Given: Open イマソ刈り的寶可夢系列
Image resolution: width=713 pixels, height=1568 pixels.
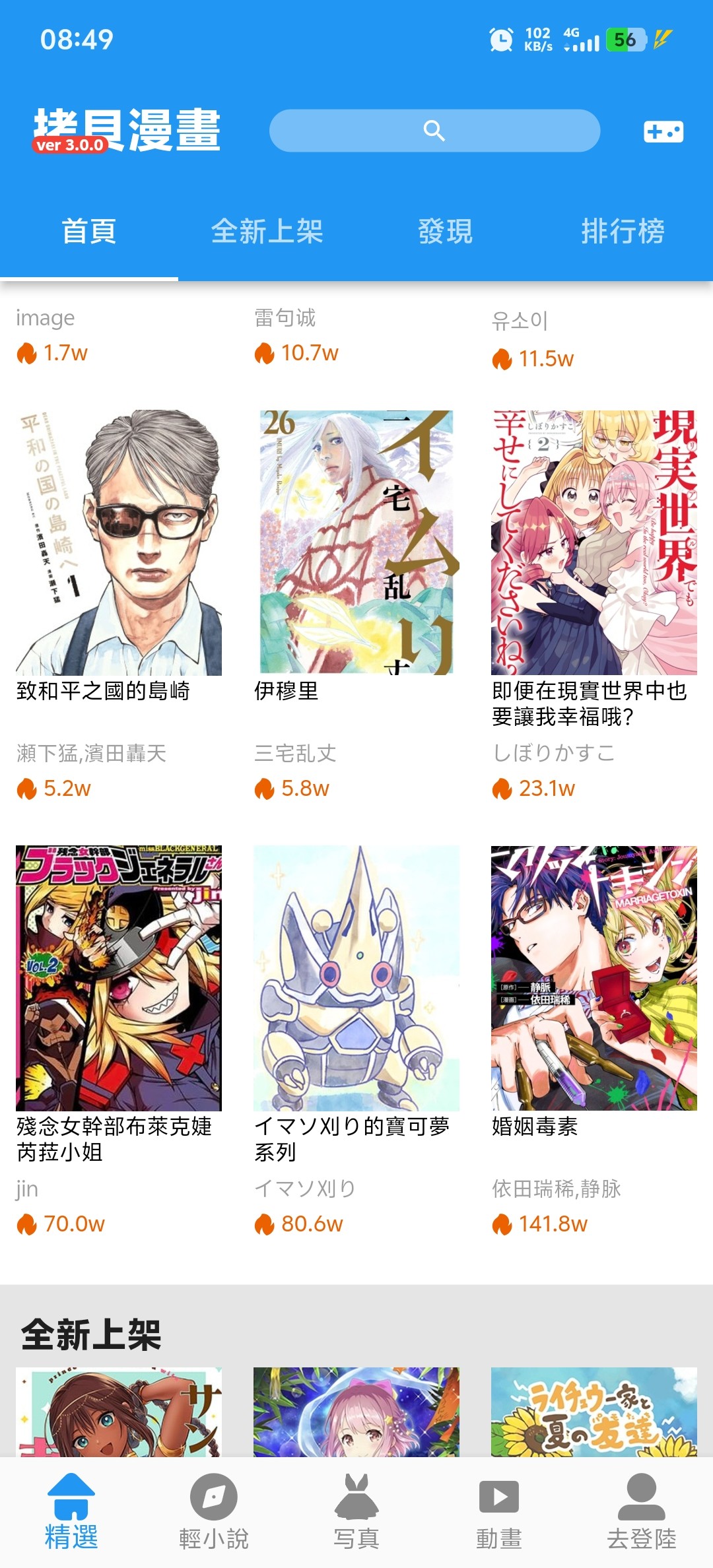Looking at the screenshot, I should click(356, 978).
